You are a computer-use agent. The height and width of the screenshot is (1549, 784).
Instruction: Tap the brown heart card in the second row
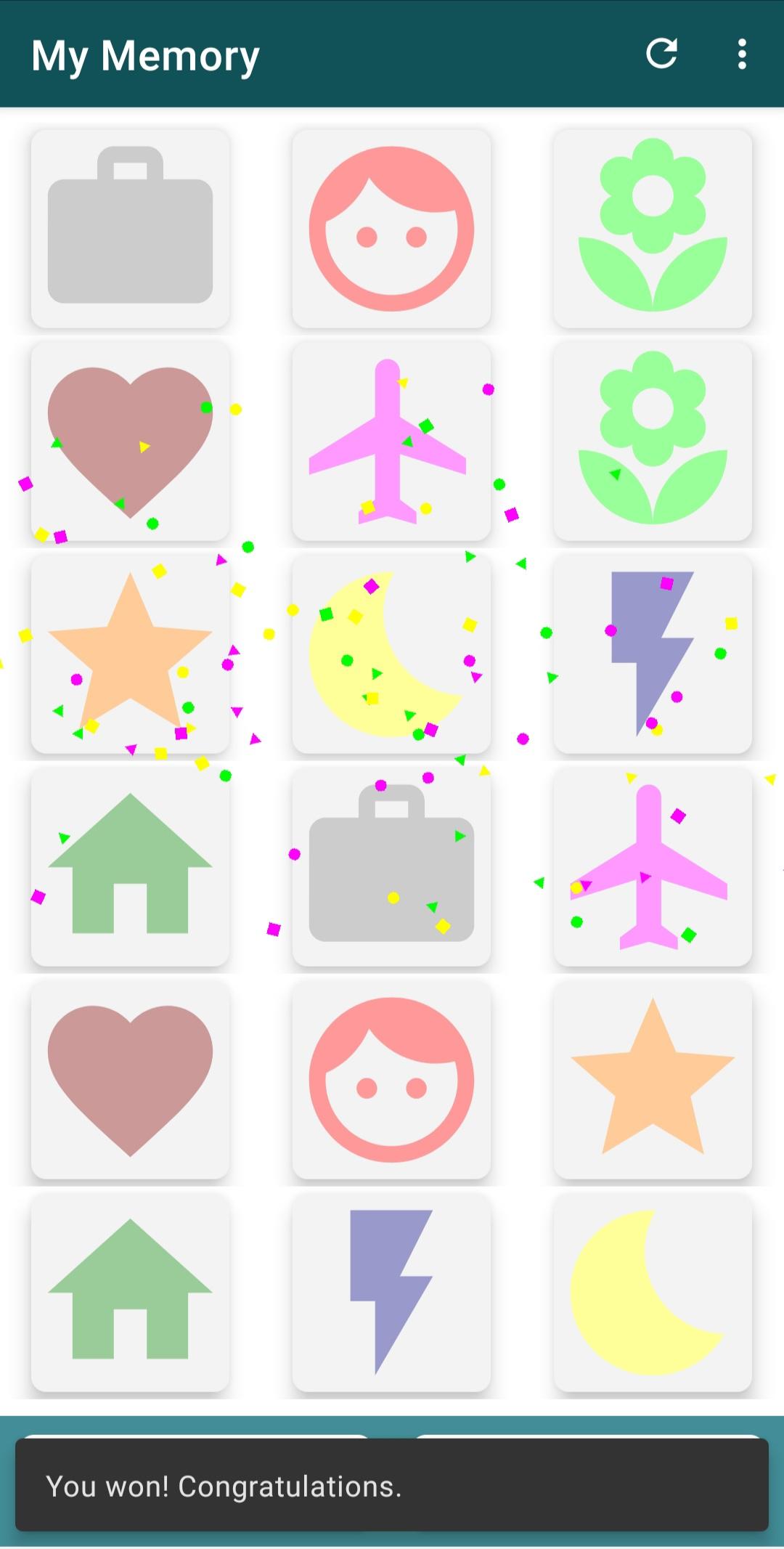(x=131, y=439)
